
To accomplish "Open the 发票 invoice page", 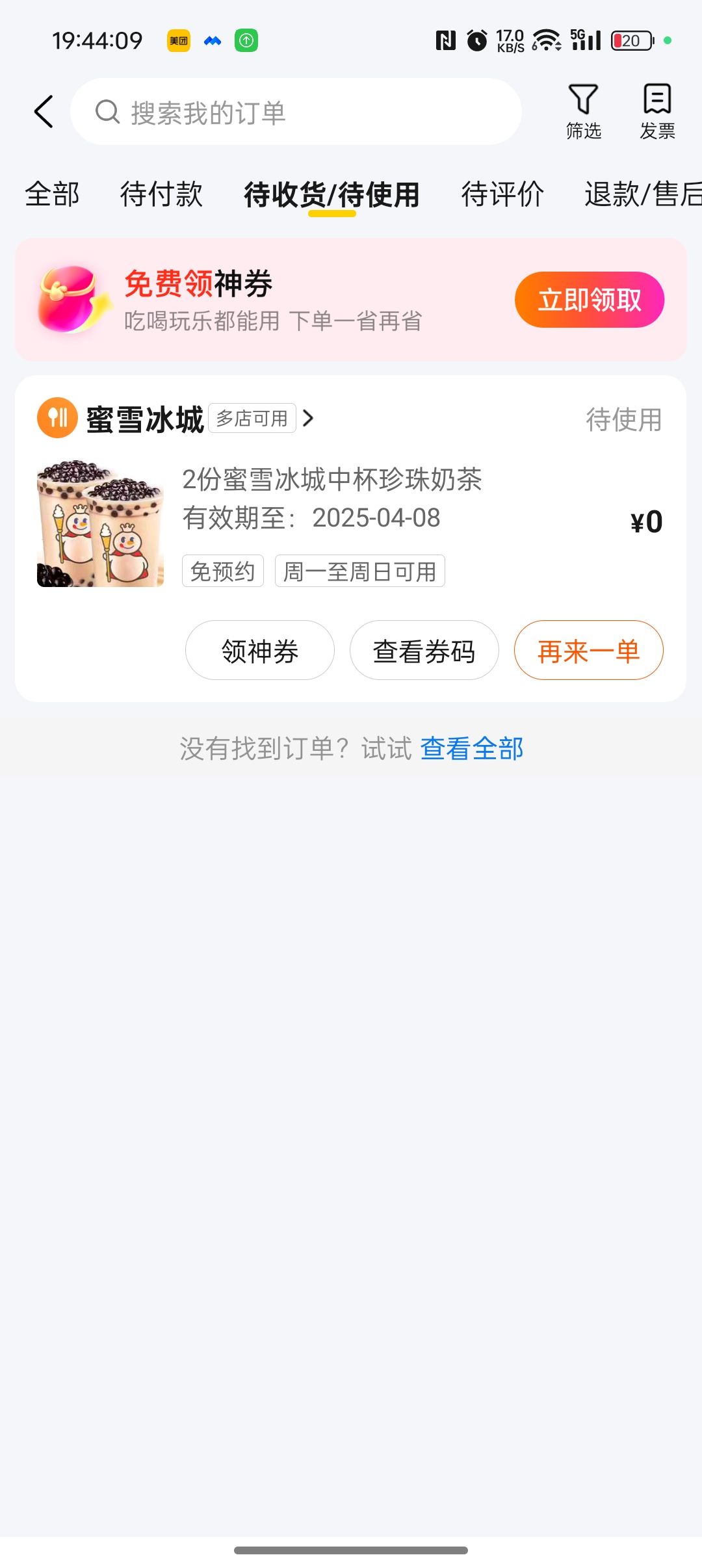I will (657, 112).
